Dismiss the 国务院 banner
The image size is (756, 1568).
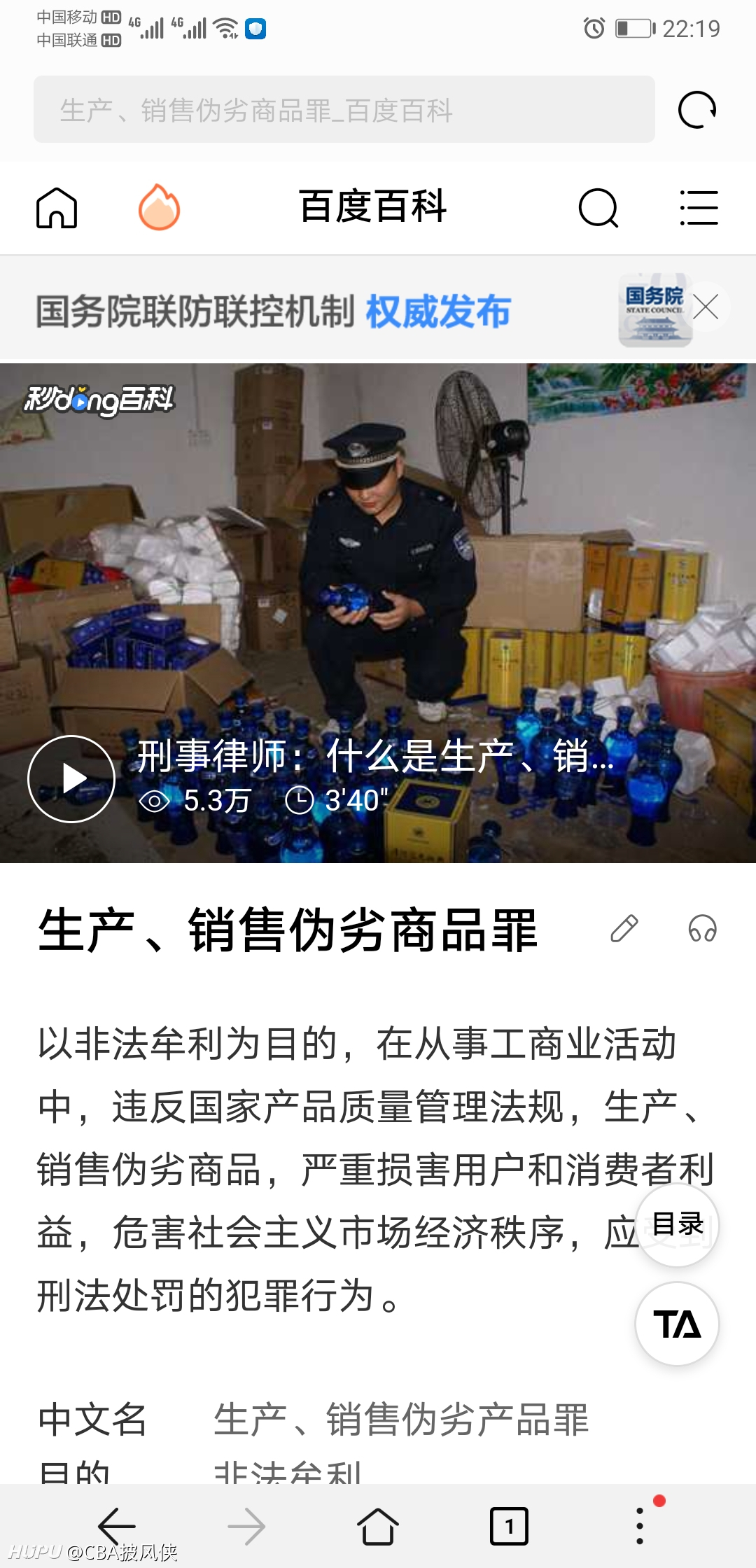point(706,307)
